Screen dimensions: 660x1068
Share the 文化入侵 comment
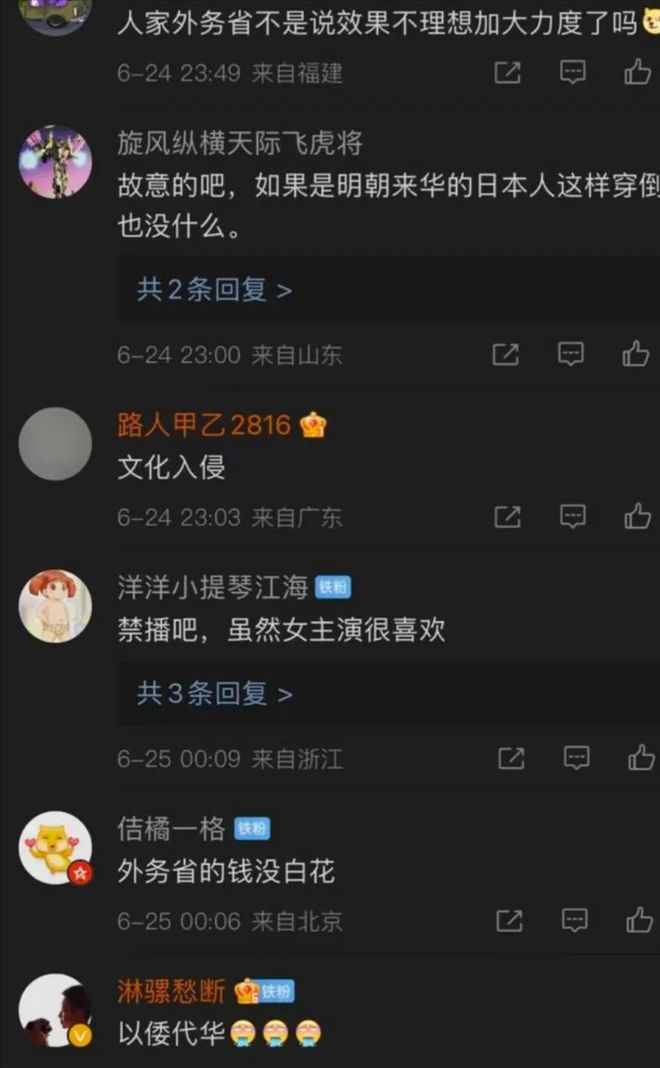508,516
